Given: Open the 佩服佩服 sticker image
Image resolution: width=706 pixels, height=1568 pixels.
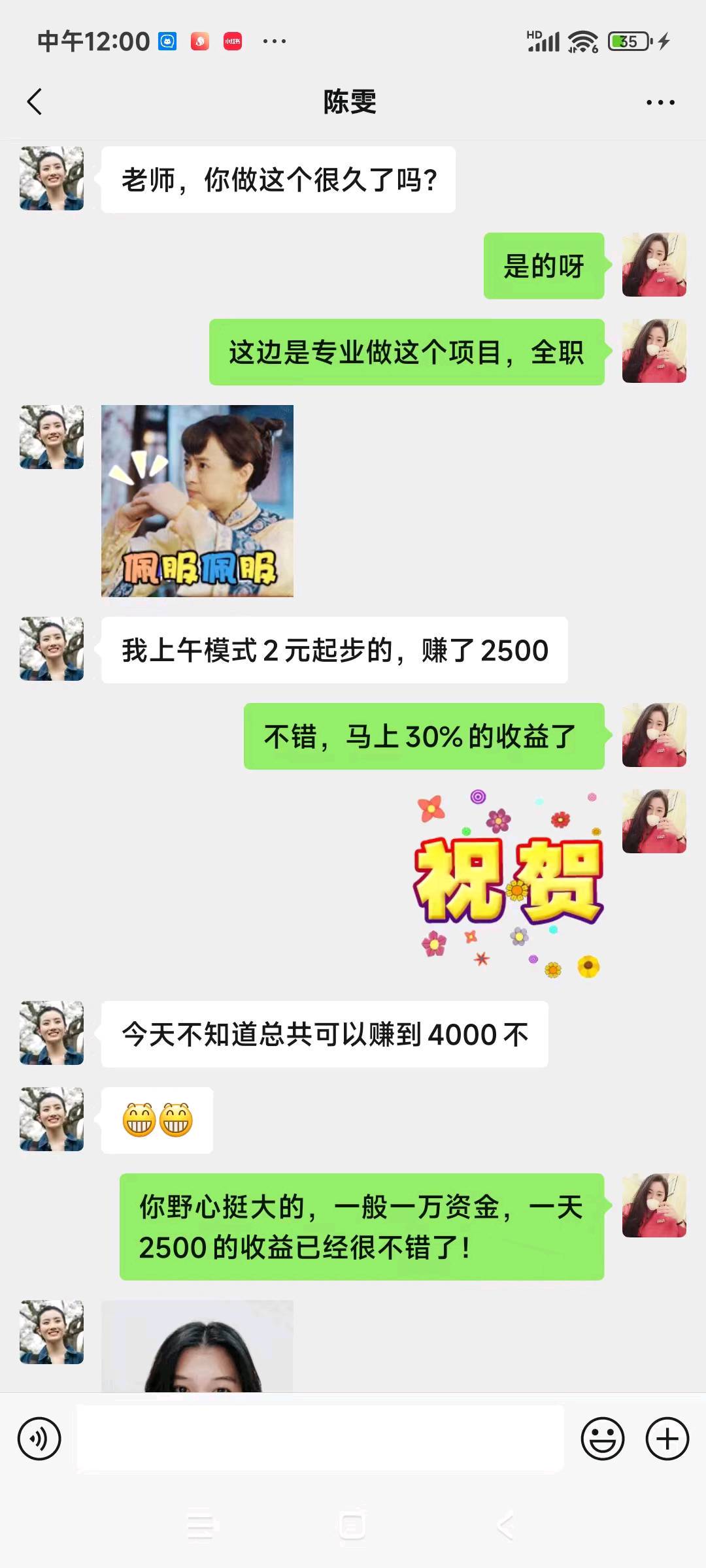Looking at the screenshot, I should click(x=197, y=500).
